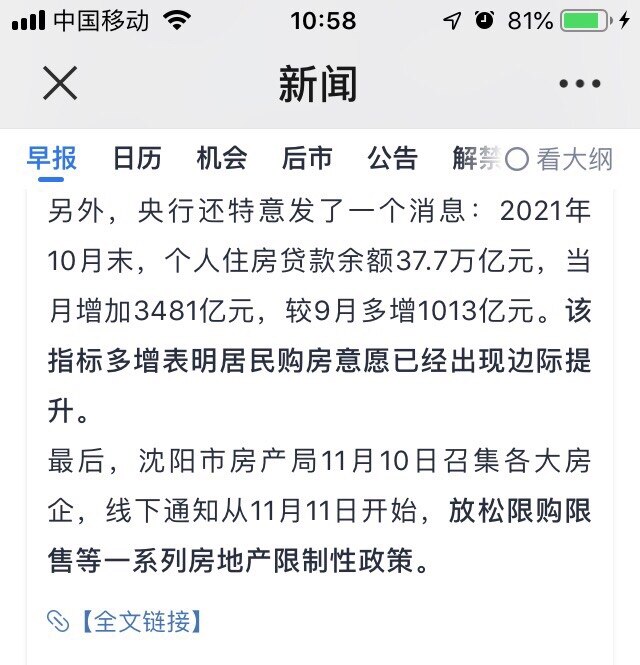
Task: Open the three-dot overflow menu
Action: [579, 84]
